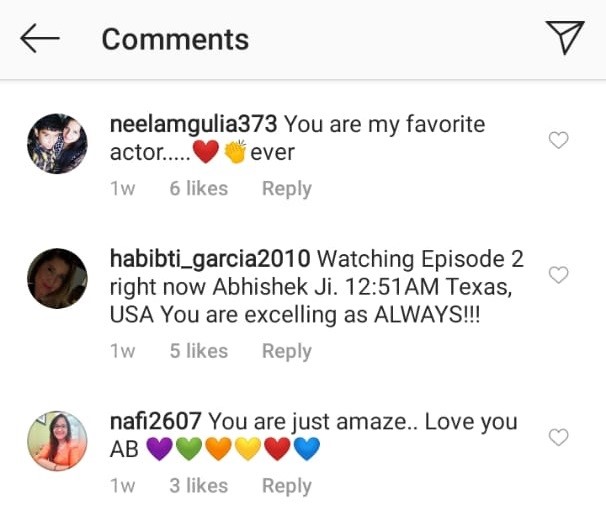Open nafi2607's profile picture
This screenshot has width=606, height=505.
(x=57, y=440)
